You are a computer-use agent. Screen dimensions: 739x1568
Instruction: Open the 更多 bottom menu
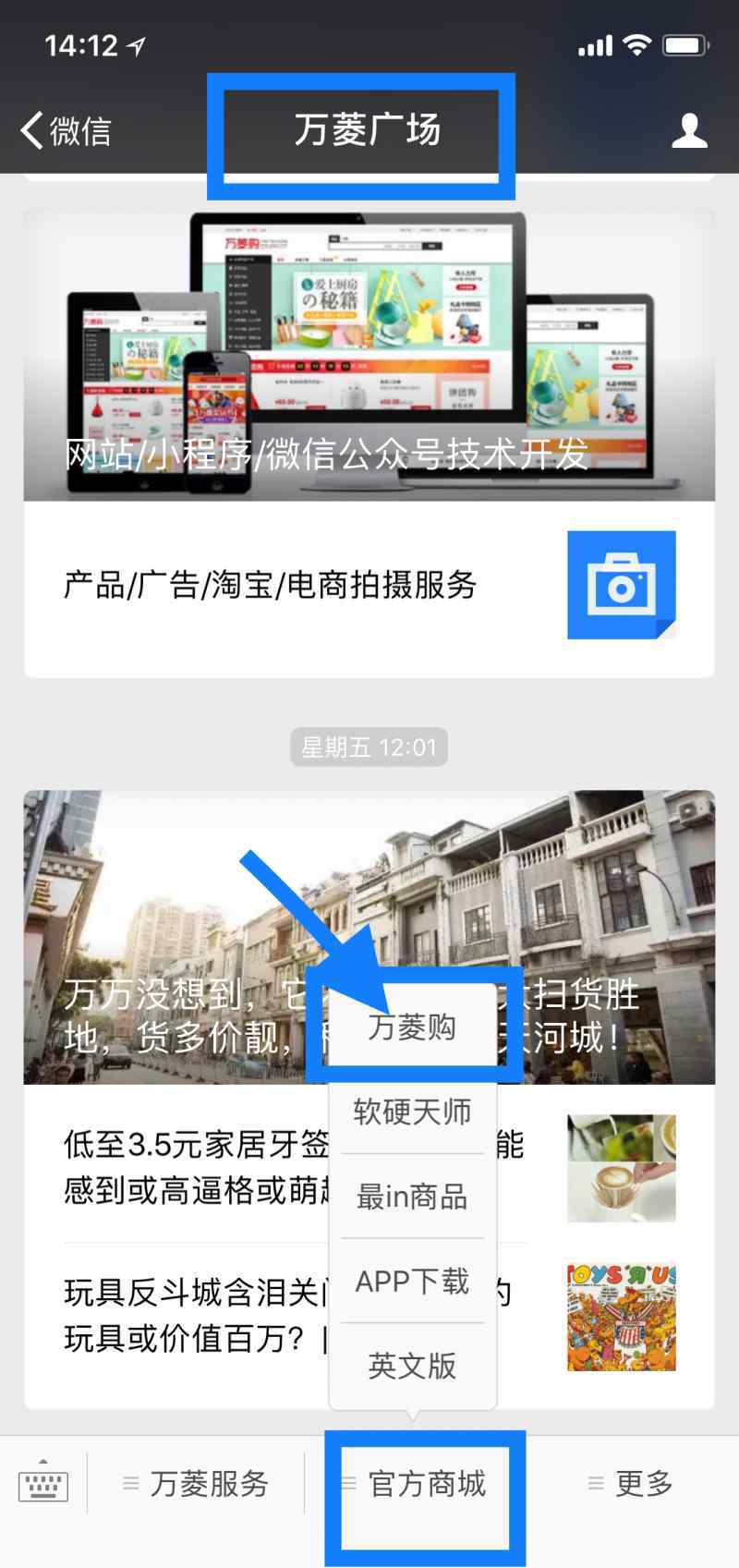click(632, 1484)
